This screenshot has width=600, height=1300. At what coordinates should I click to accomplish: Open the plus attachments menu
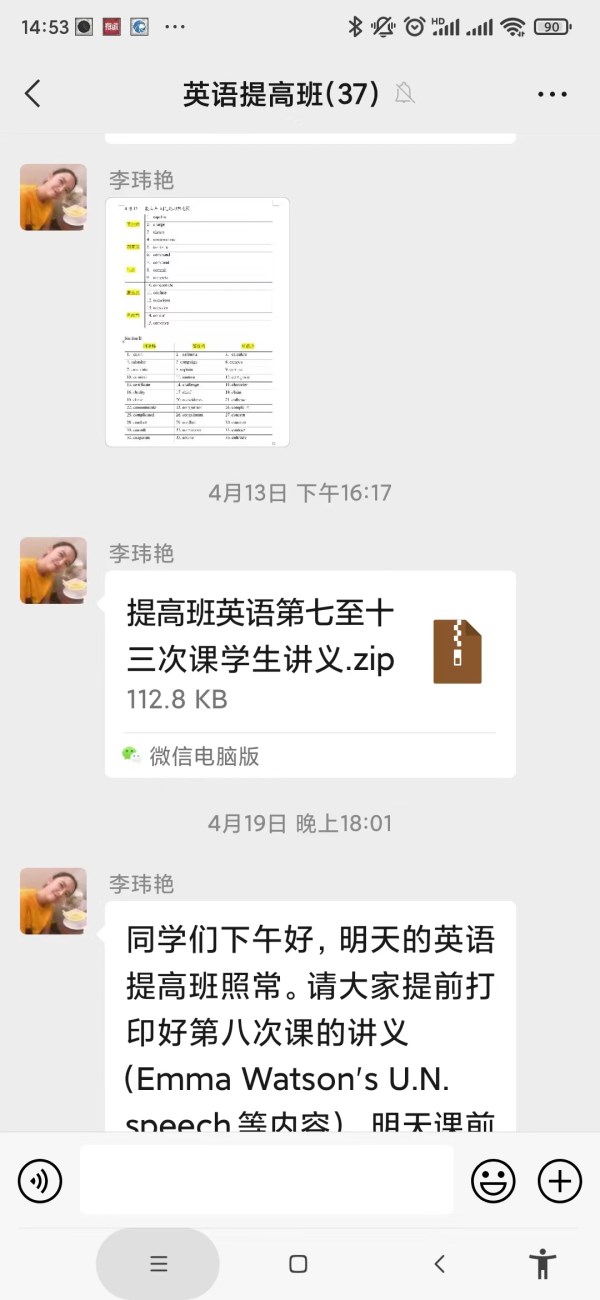pos(559,1181)
